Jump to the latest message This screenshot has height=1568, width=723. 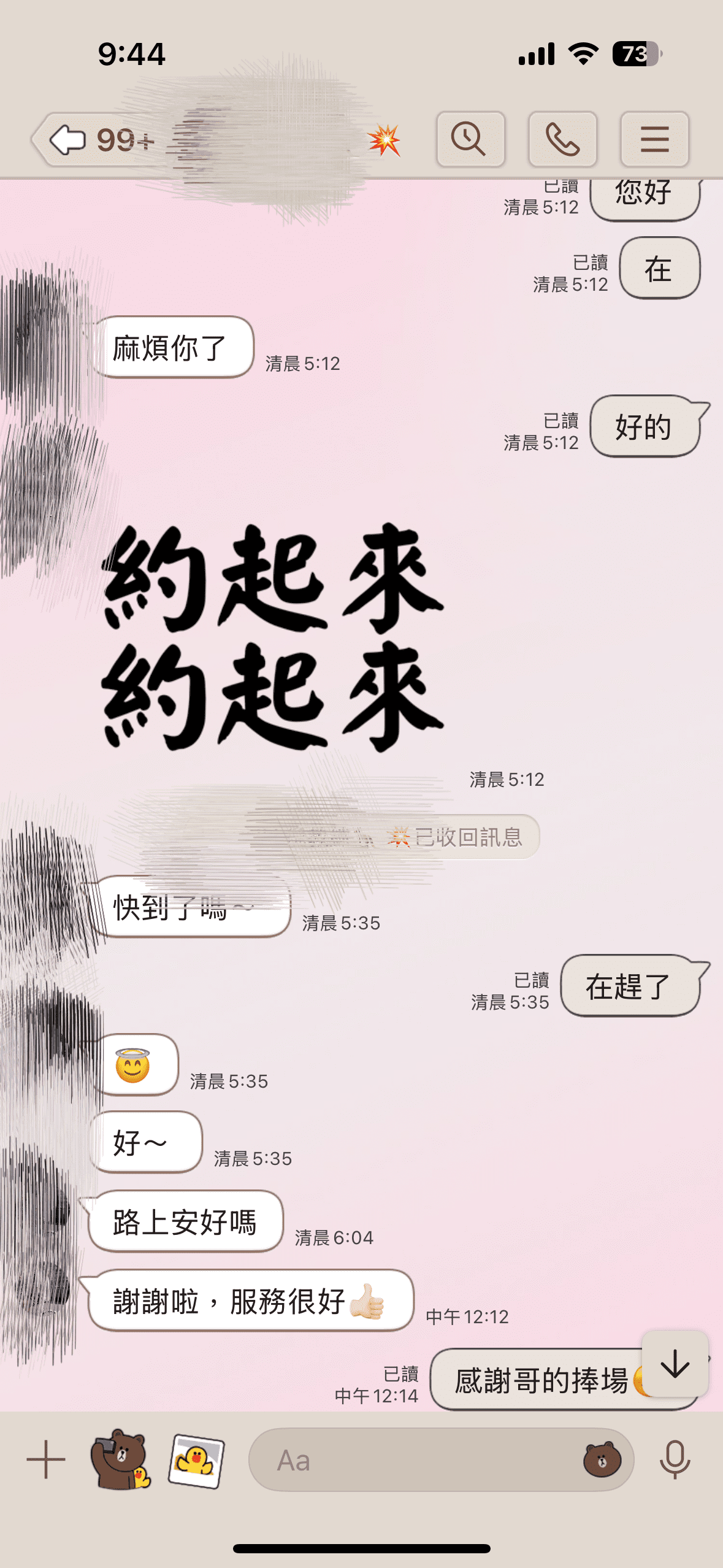675,1364
